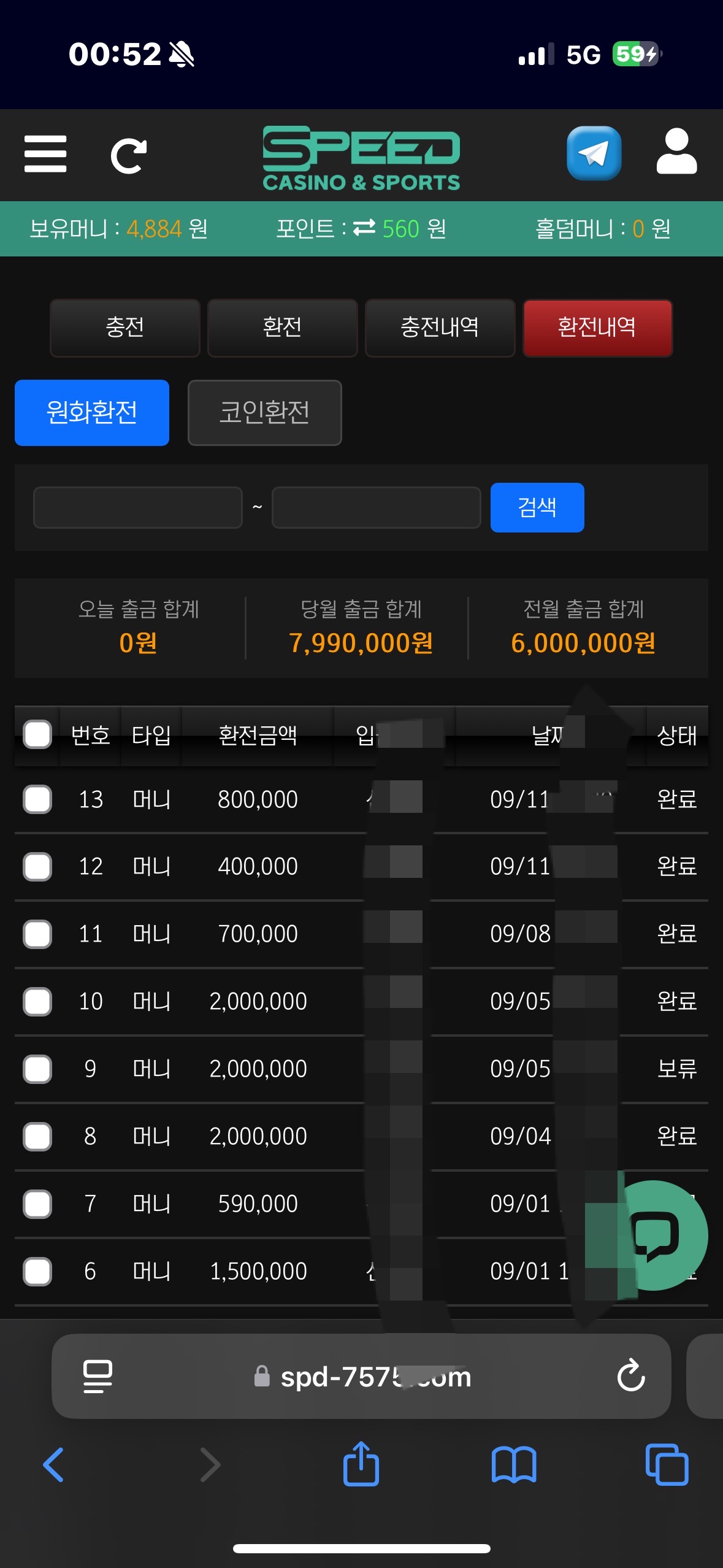
Task: Toggle the select-all checkbox in the table header
Action: point(37,734)
